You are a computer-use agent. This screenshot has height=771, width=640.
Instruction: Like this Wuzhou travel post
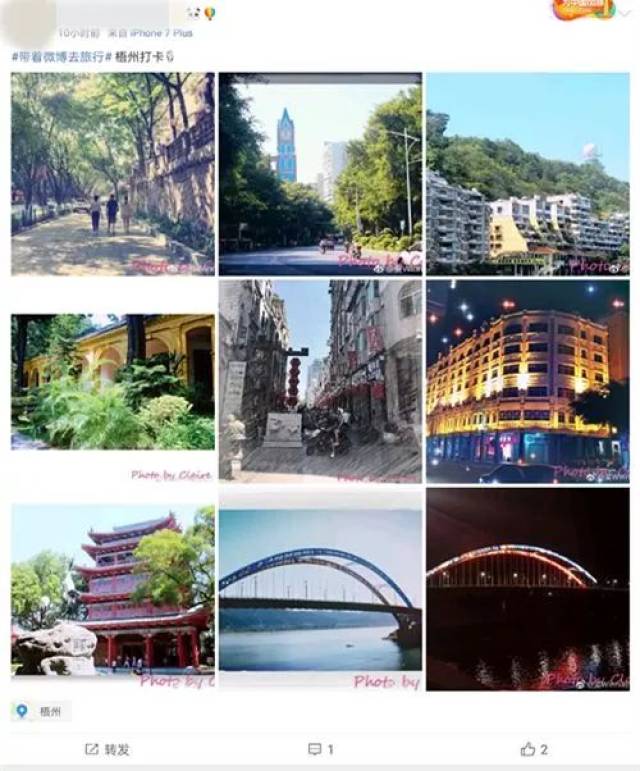tap(533, 749)
